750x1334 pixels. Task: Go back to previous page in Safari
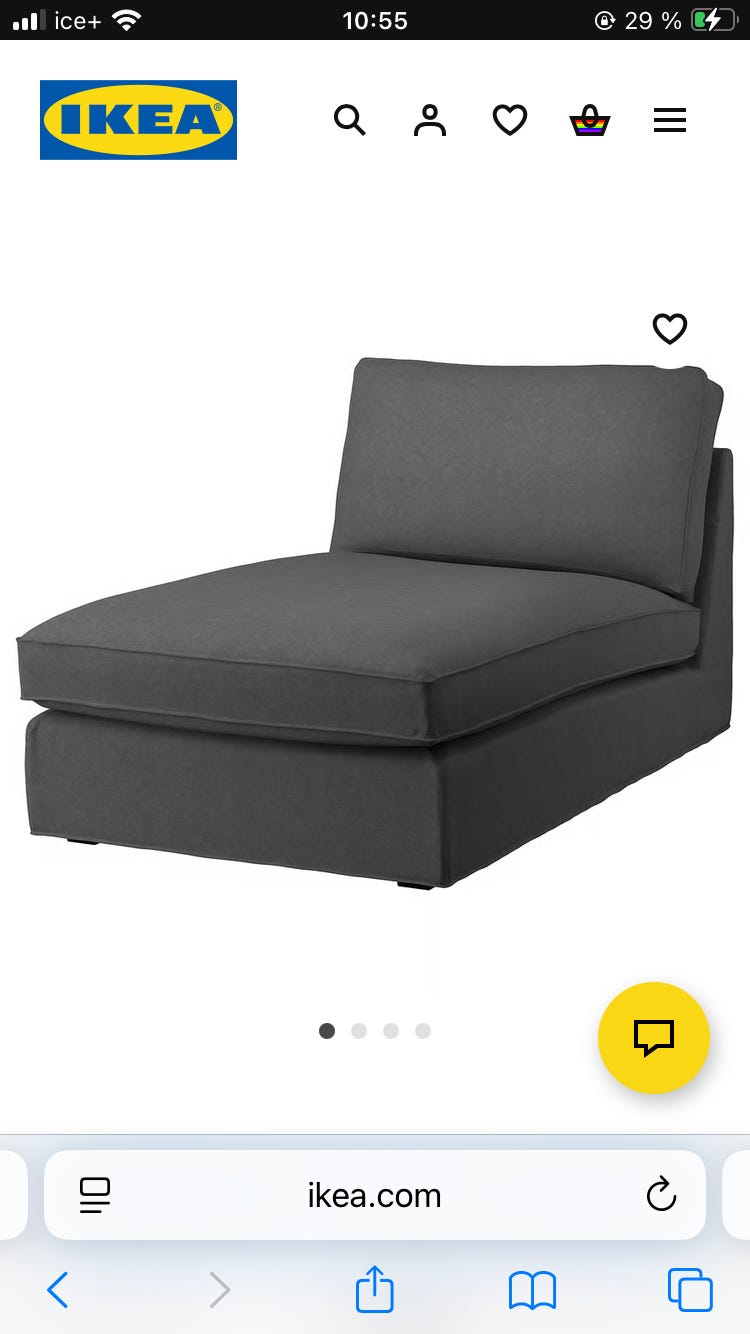[x=58, y=1290]
